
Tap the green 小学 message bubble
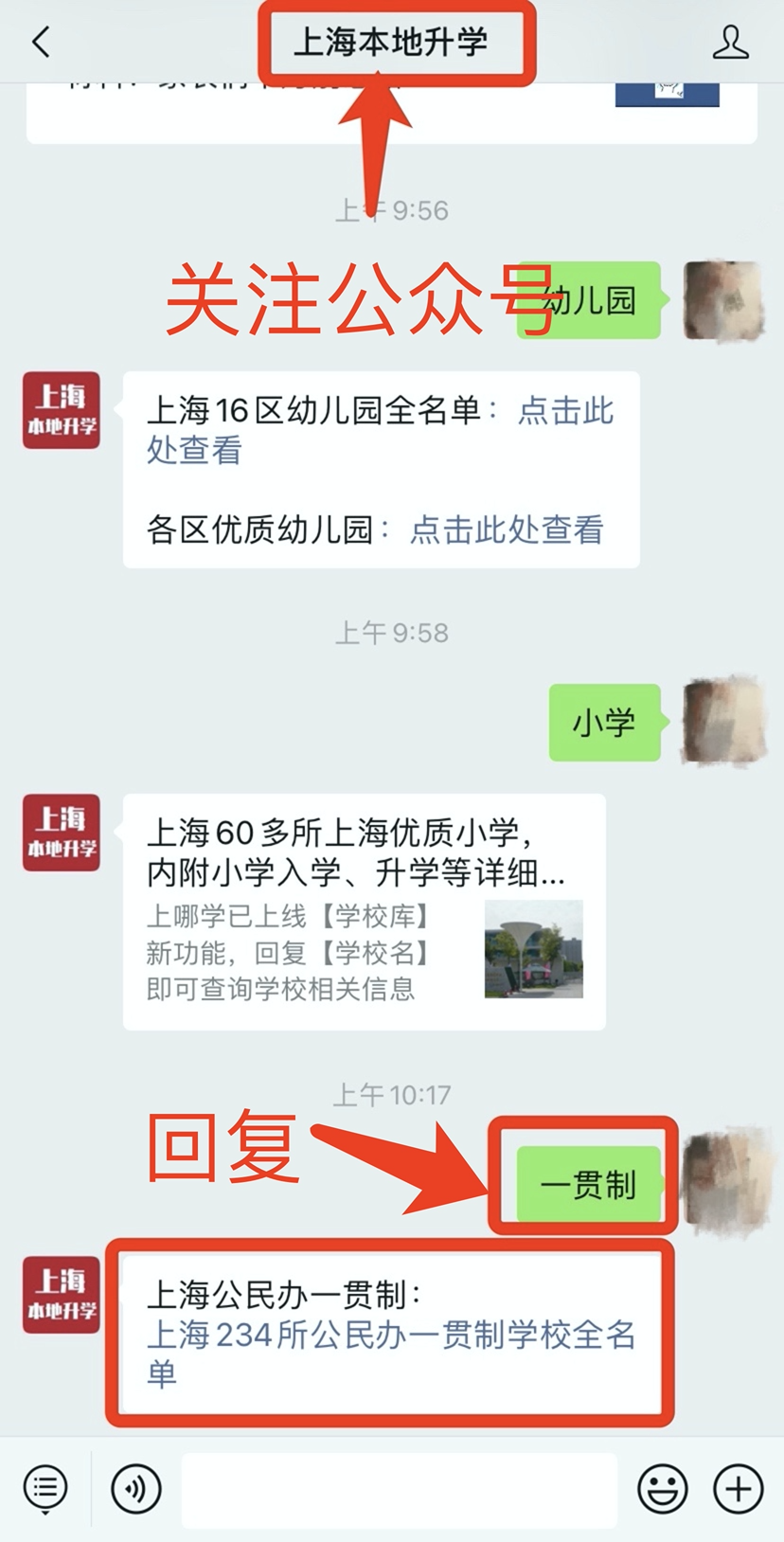(603, 722)
